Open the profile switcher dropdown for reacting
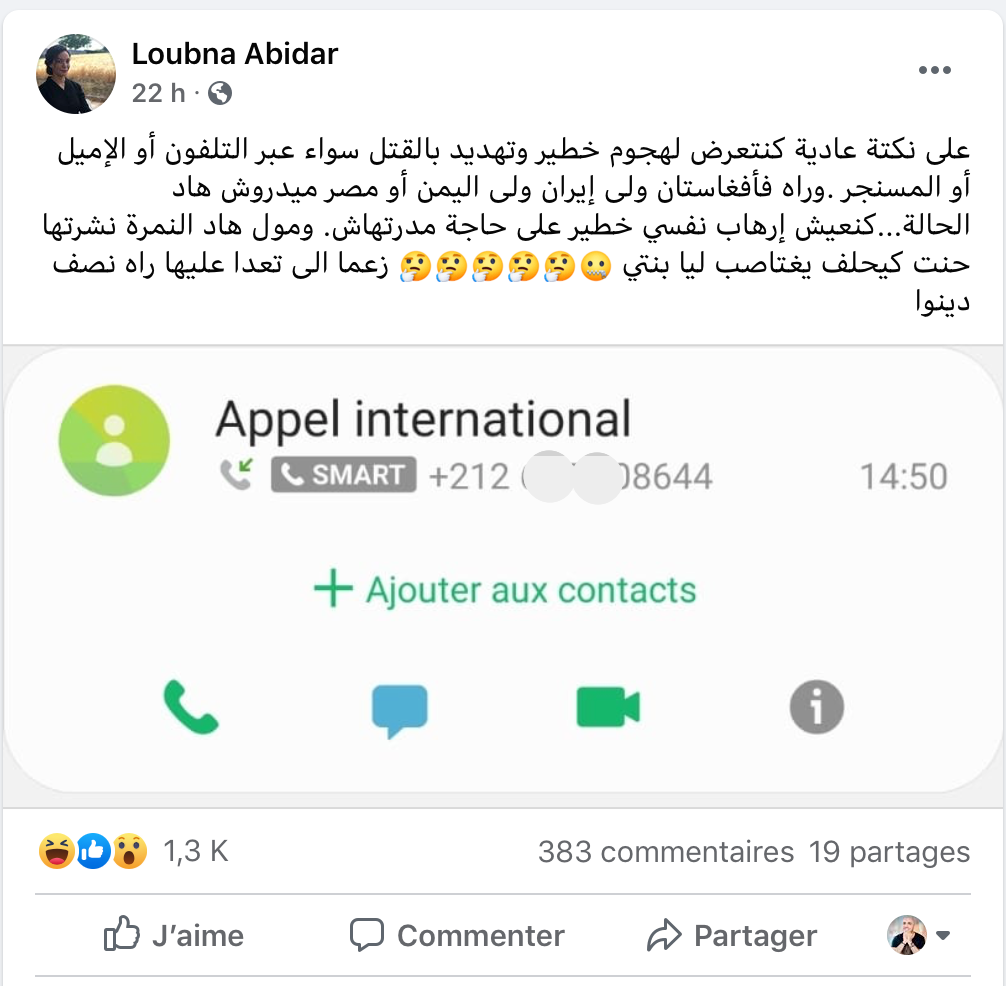Viewport: 1006px width, 986px height. click(919, 936)
